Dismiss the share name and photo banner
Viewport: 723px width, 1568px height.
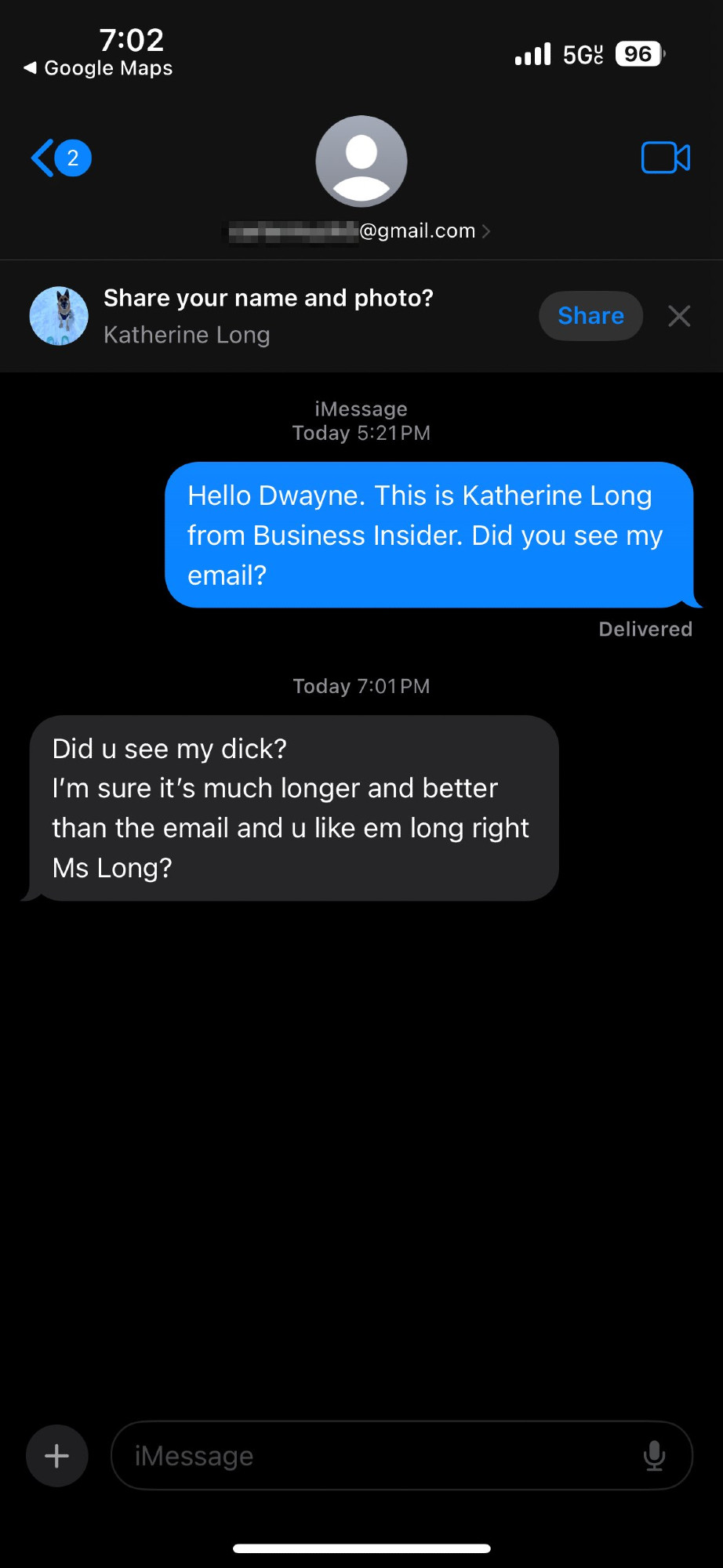tap(679, 316)
